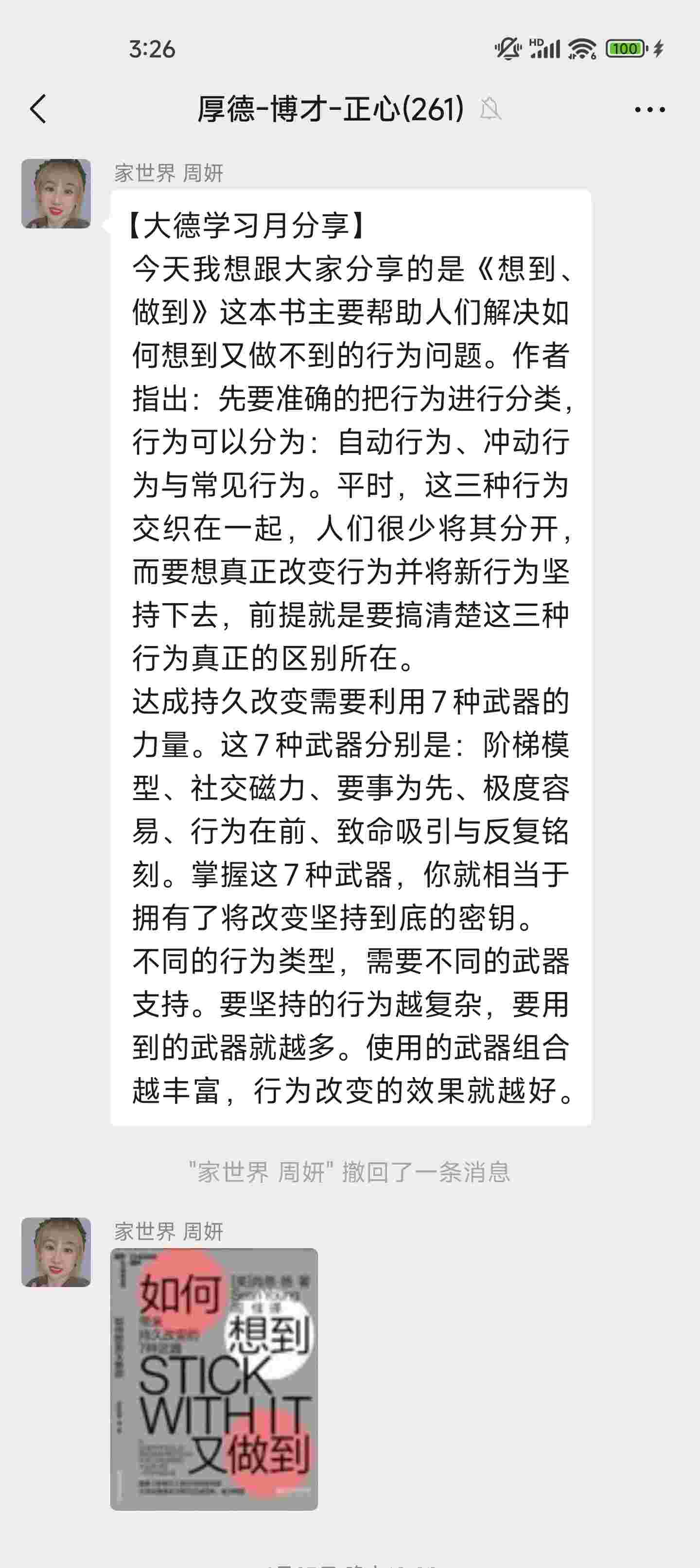The height and width of the screenshot is (1568, 700).
Task: Tap 周妍's avatar beside the book image
Action: [56, 1252]
